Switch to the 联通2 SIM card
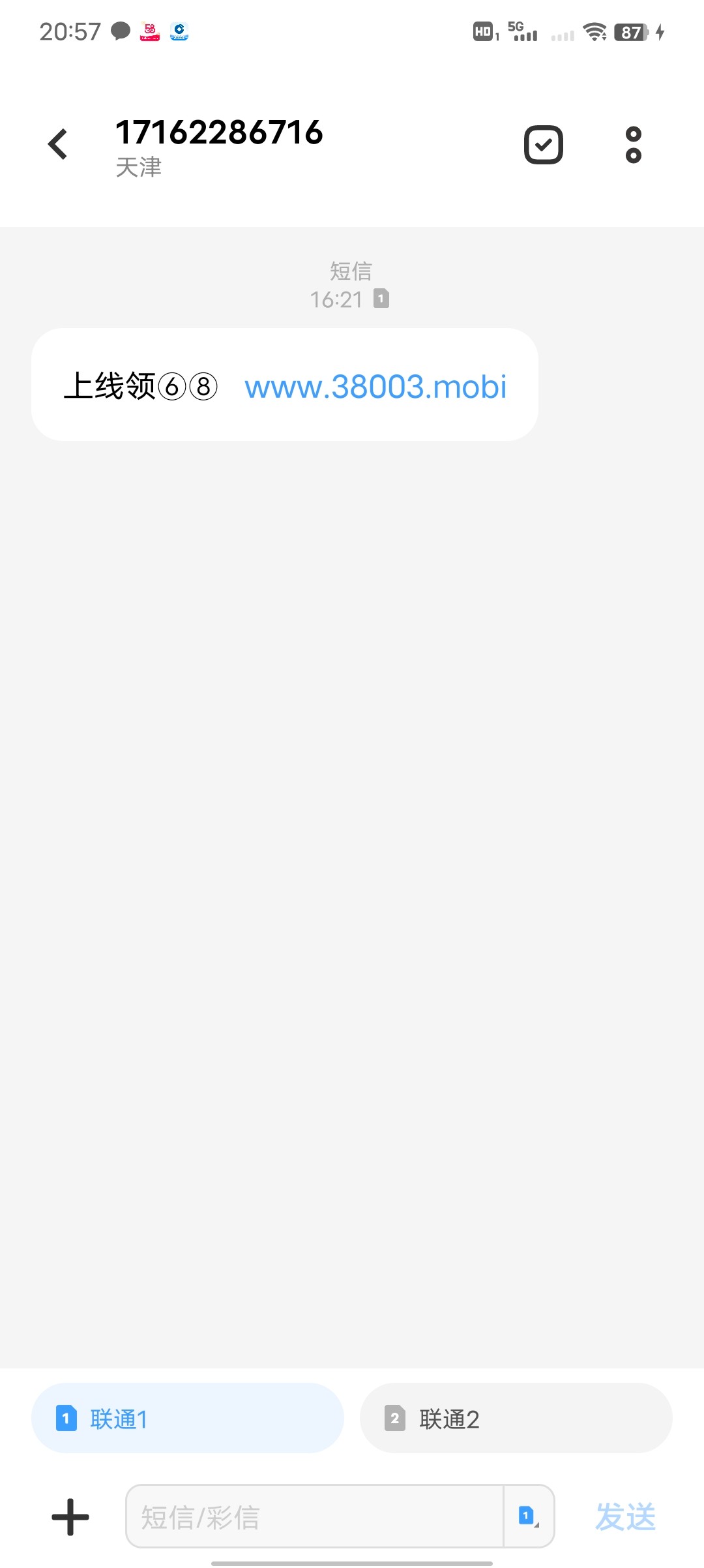 pos(516,1419)
